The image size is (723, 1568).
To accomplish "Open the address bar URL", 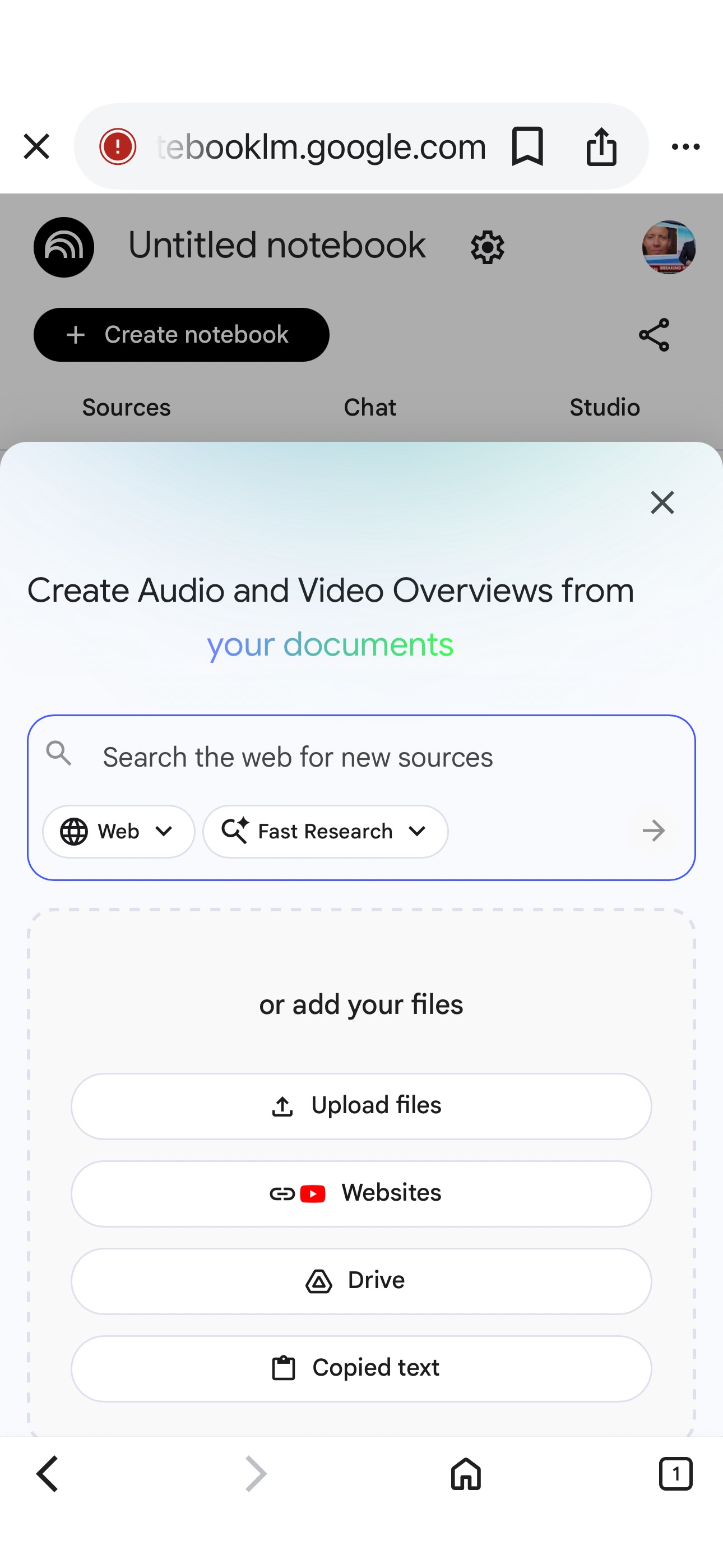I will [x=321, y=147].
